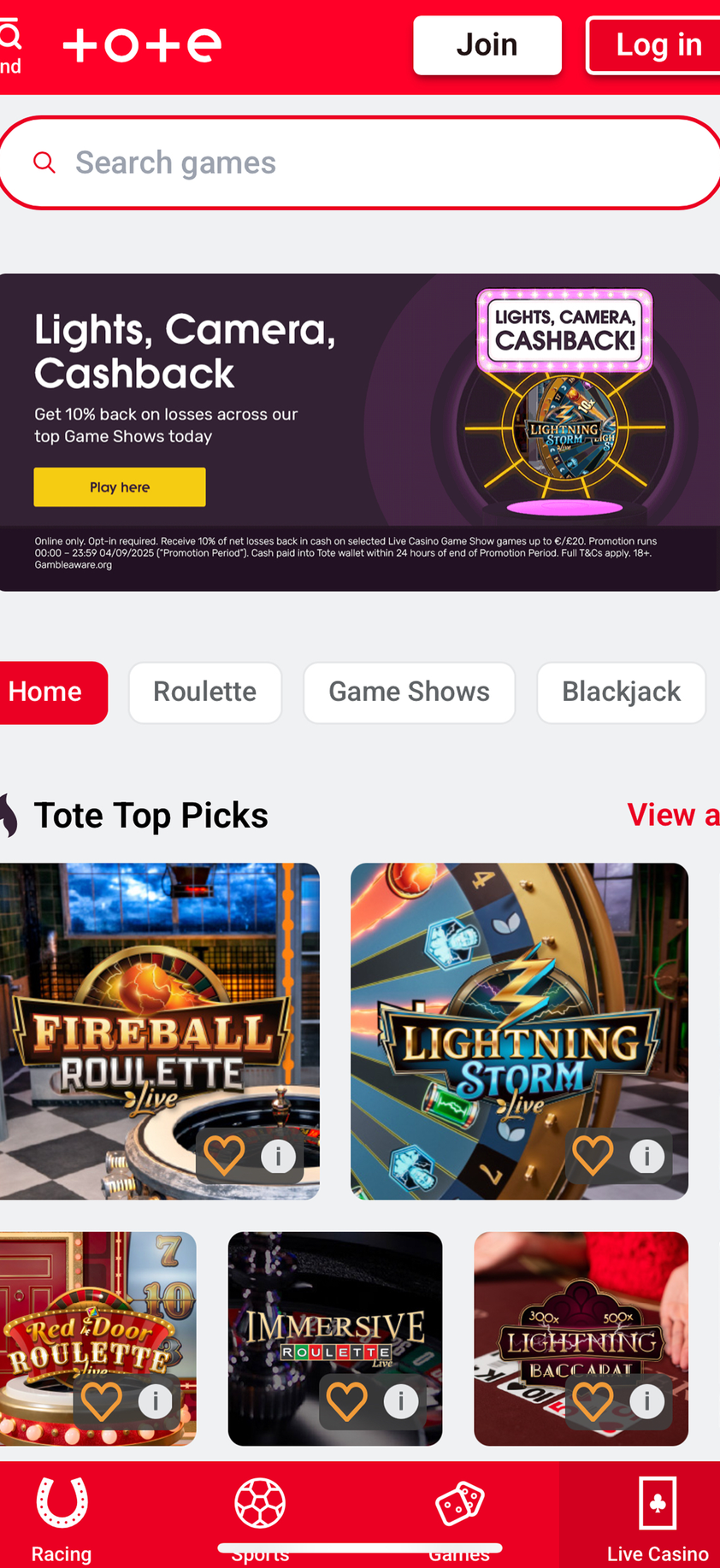Image resolution: width=720 pixels, height=1568 pixels.
Task: Click the search icon in the top-left corner
Action: click(9, 36)
